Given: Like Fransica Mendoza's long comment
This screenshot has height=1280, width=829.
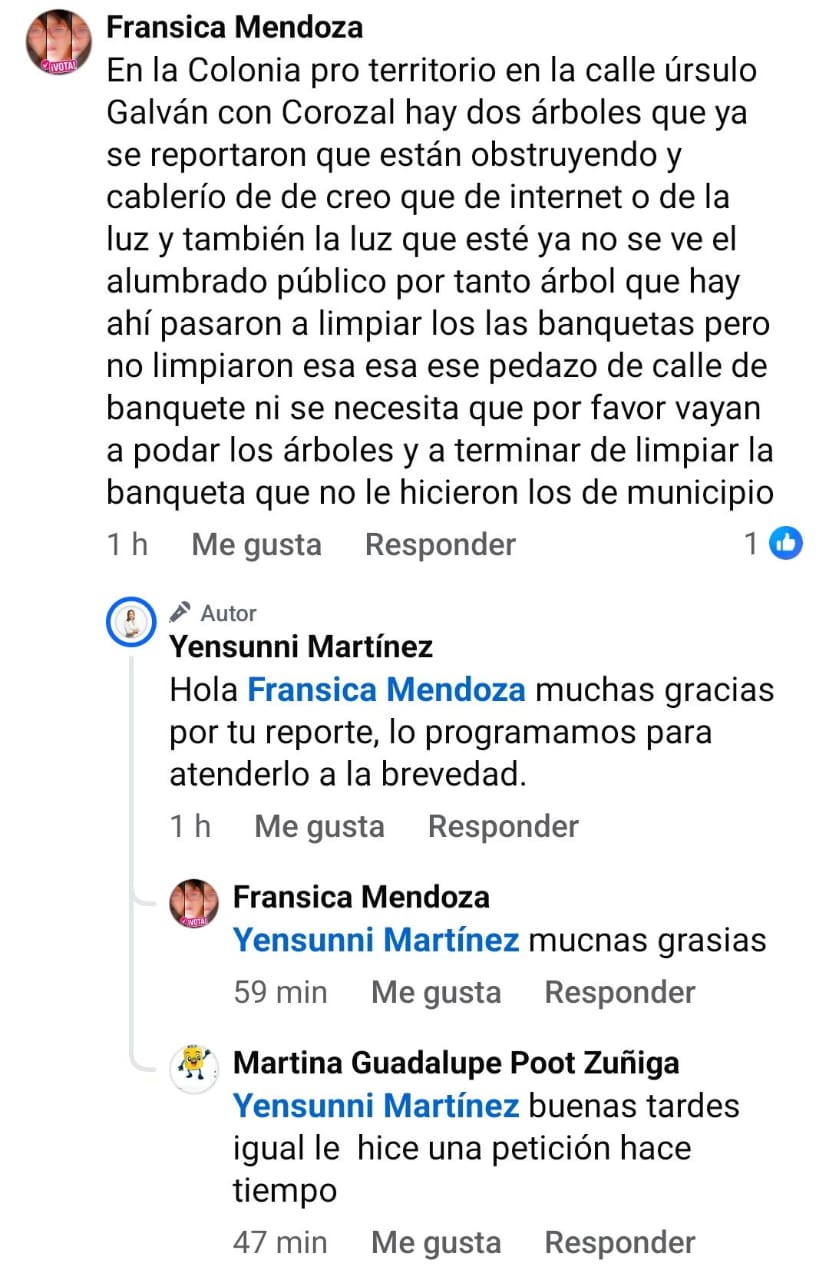Looking at the screenshot, I should tap(256, 545).
